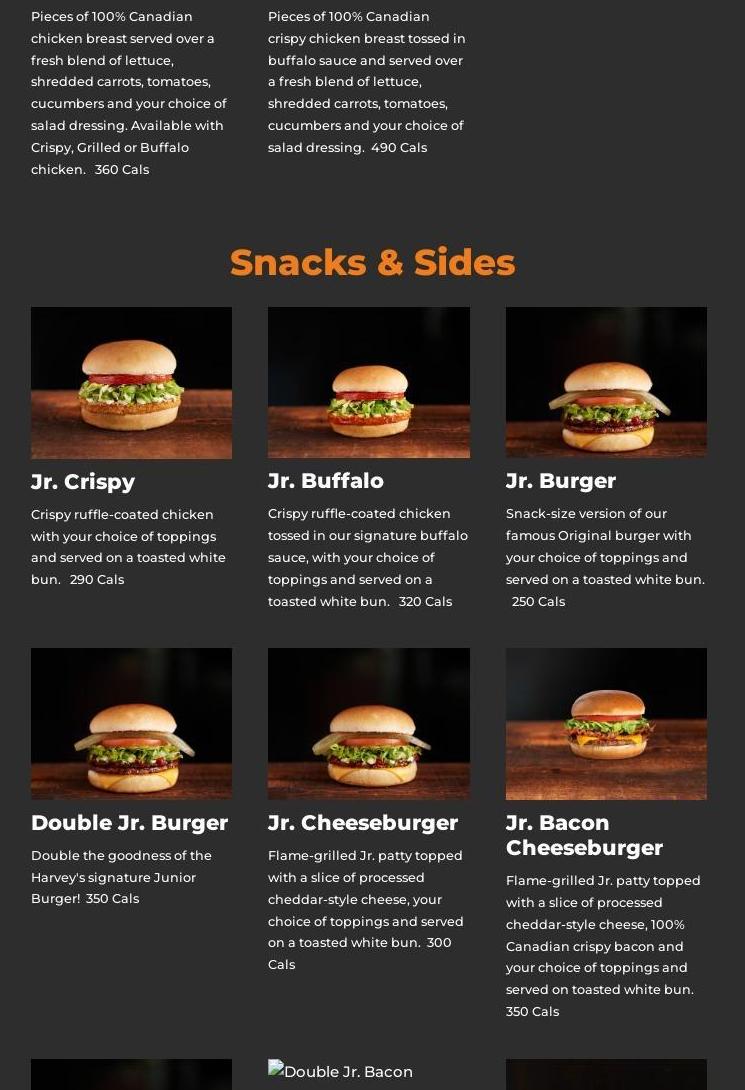Viewport: 745px width, 1090px height.
Task: Select the Jr. Burger item
Action: 606,383
